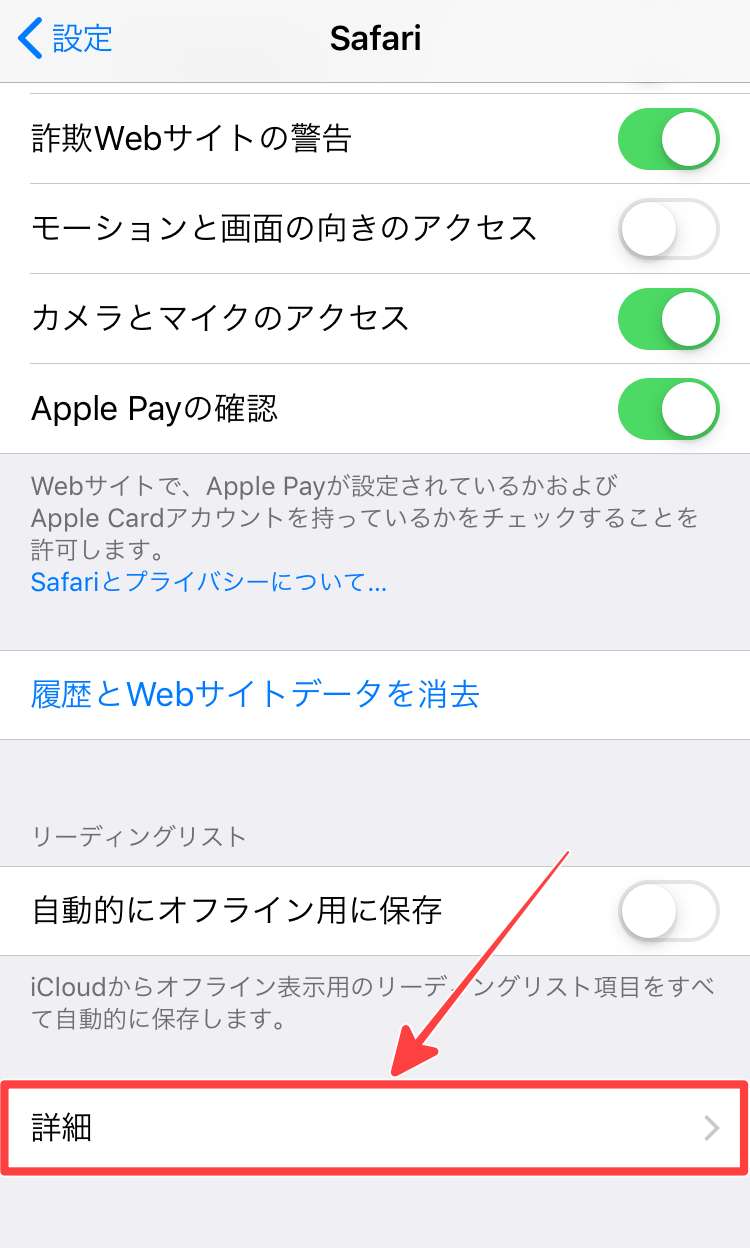Open Safariとプライバシーについて link
Viewport: 750px width, 1248px height.
[x=208, y=582]
